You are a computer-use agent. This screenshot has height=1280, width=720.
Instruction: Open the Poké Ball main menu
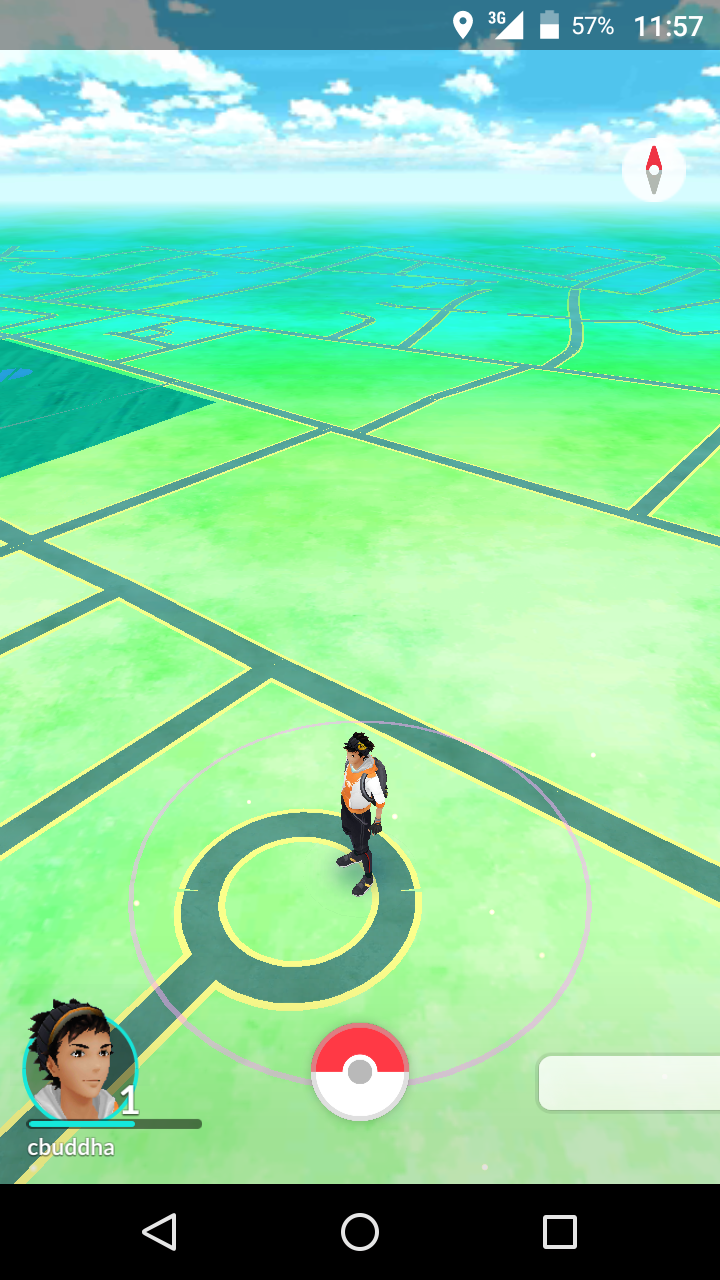(x=360, y=1072)
